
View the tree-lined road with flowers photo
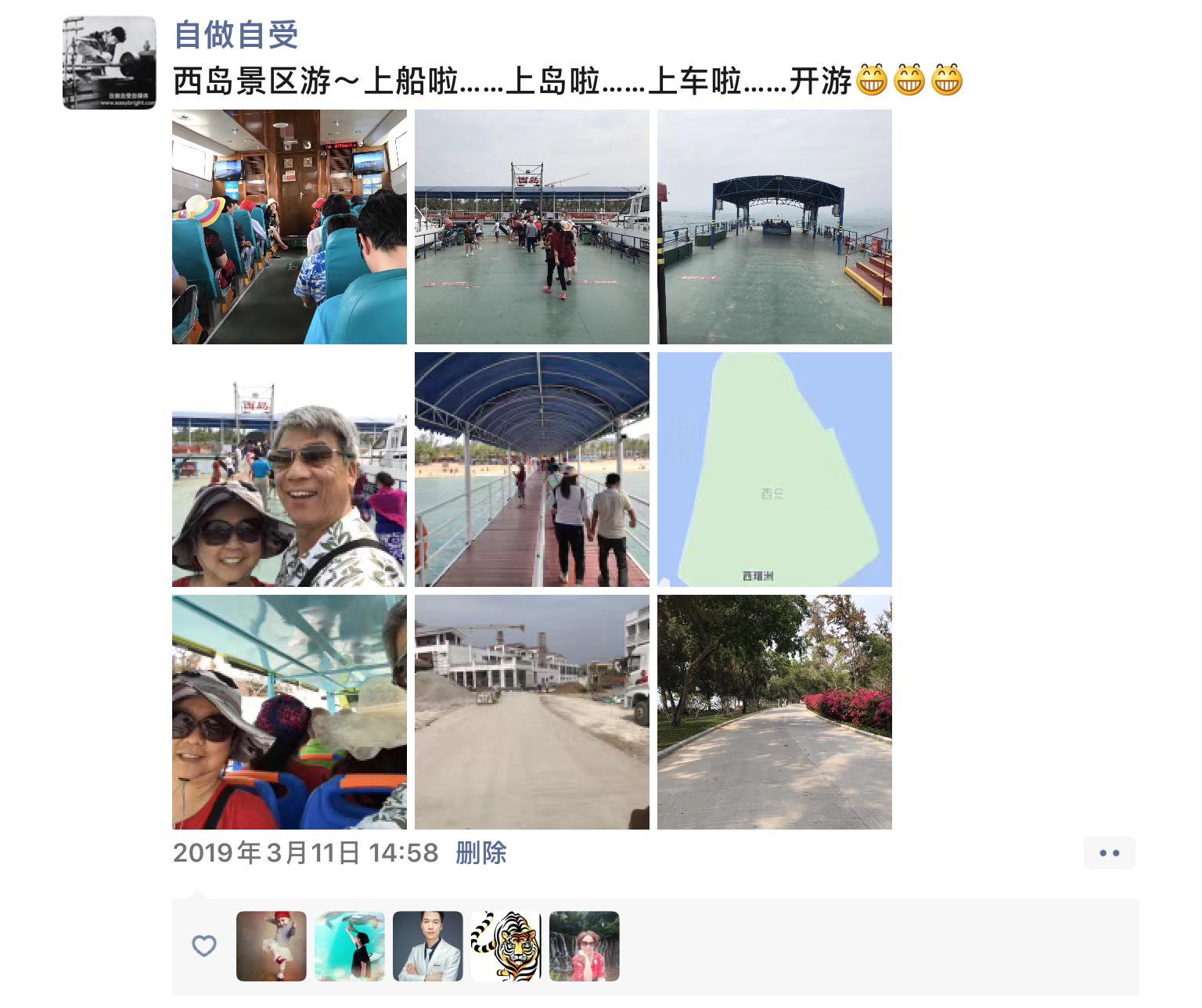click(775, 712)
